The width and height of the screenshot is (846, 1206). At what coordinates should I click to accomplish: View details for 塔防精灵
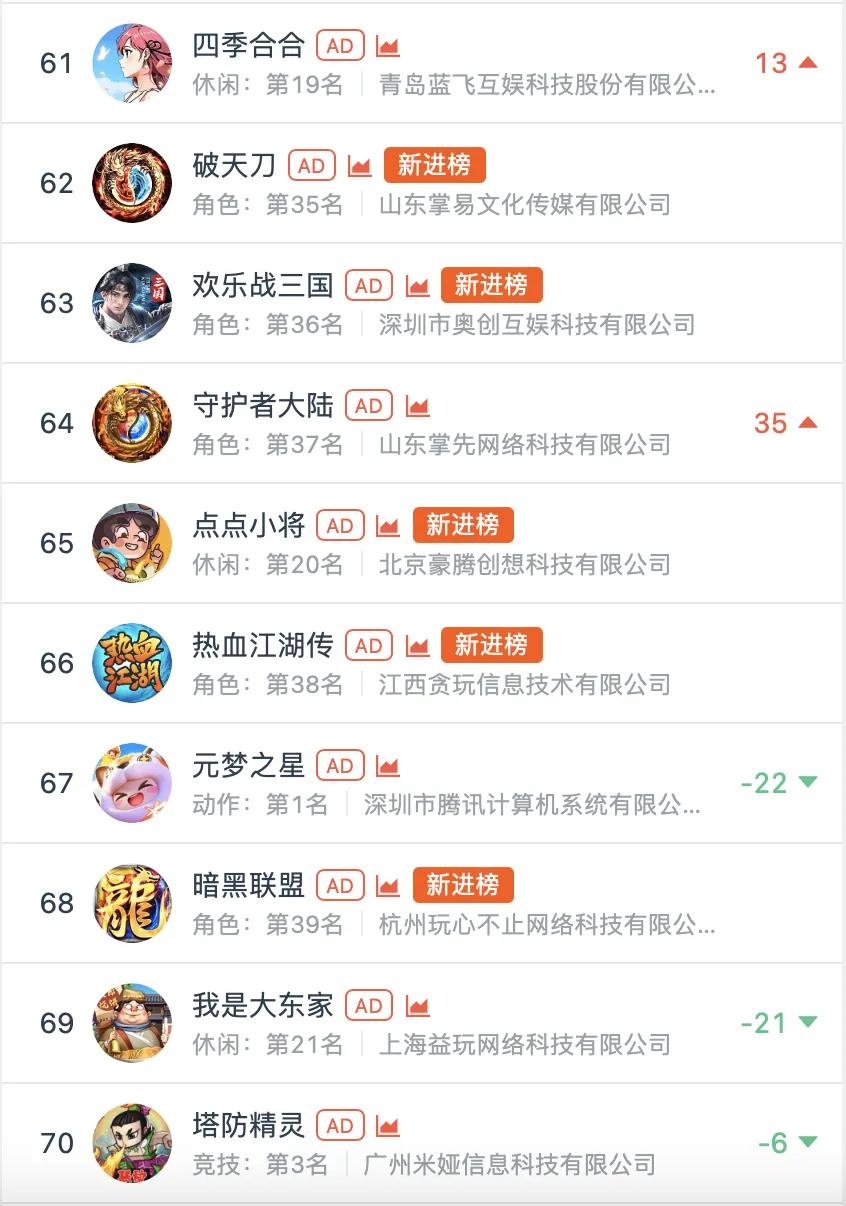[x=248, y=1126]
